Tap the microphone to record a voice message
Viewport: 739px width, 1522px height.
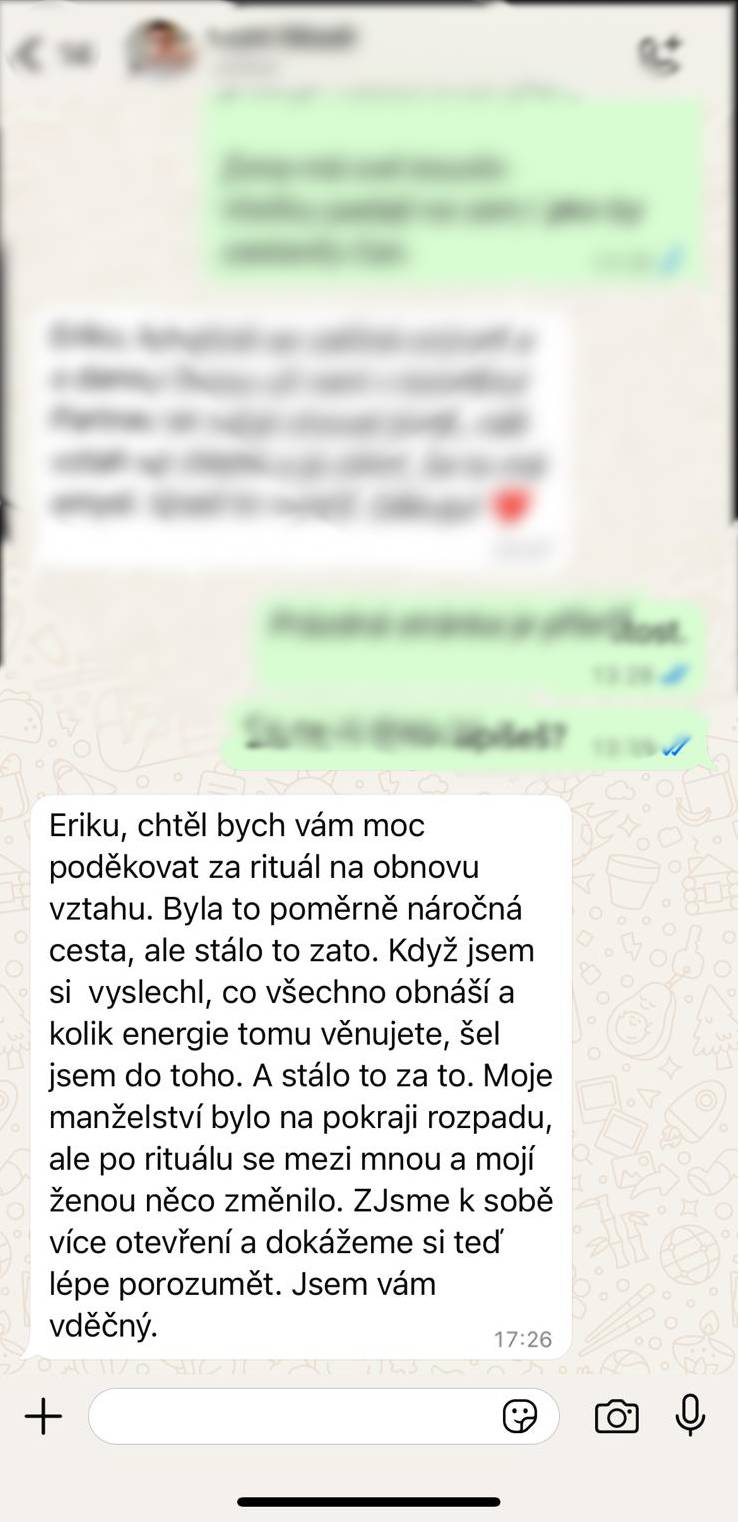690,1416
